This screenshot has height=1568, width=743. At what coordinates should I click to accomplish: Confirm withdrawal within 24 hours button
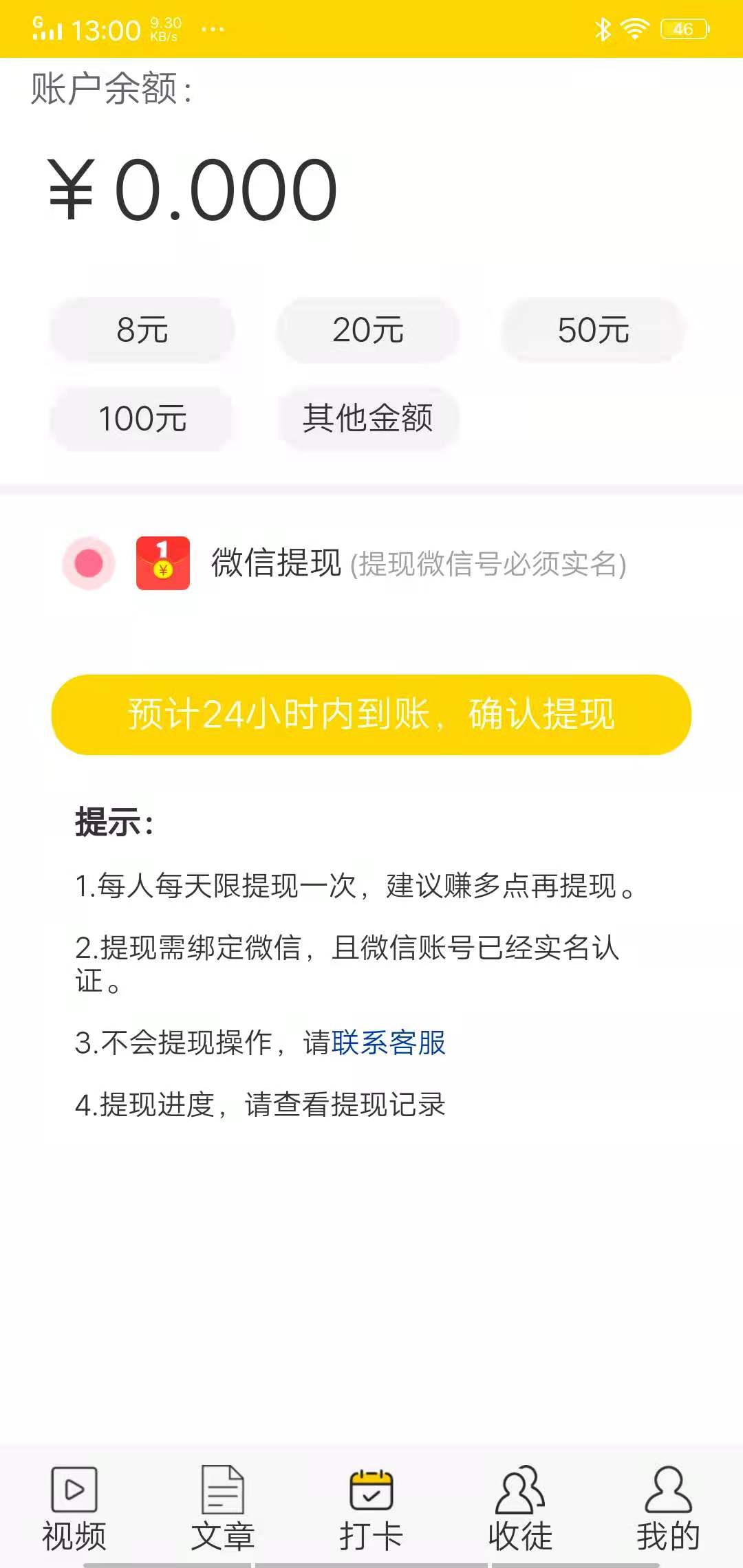point(371,717)
